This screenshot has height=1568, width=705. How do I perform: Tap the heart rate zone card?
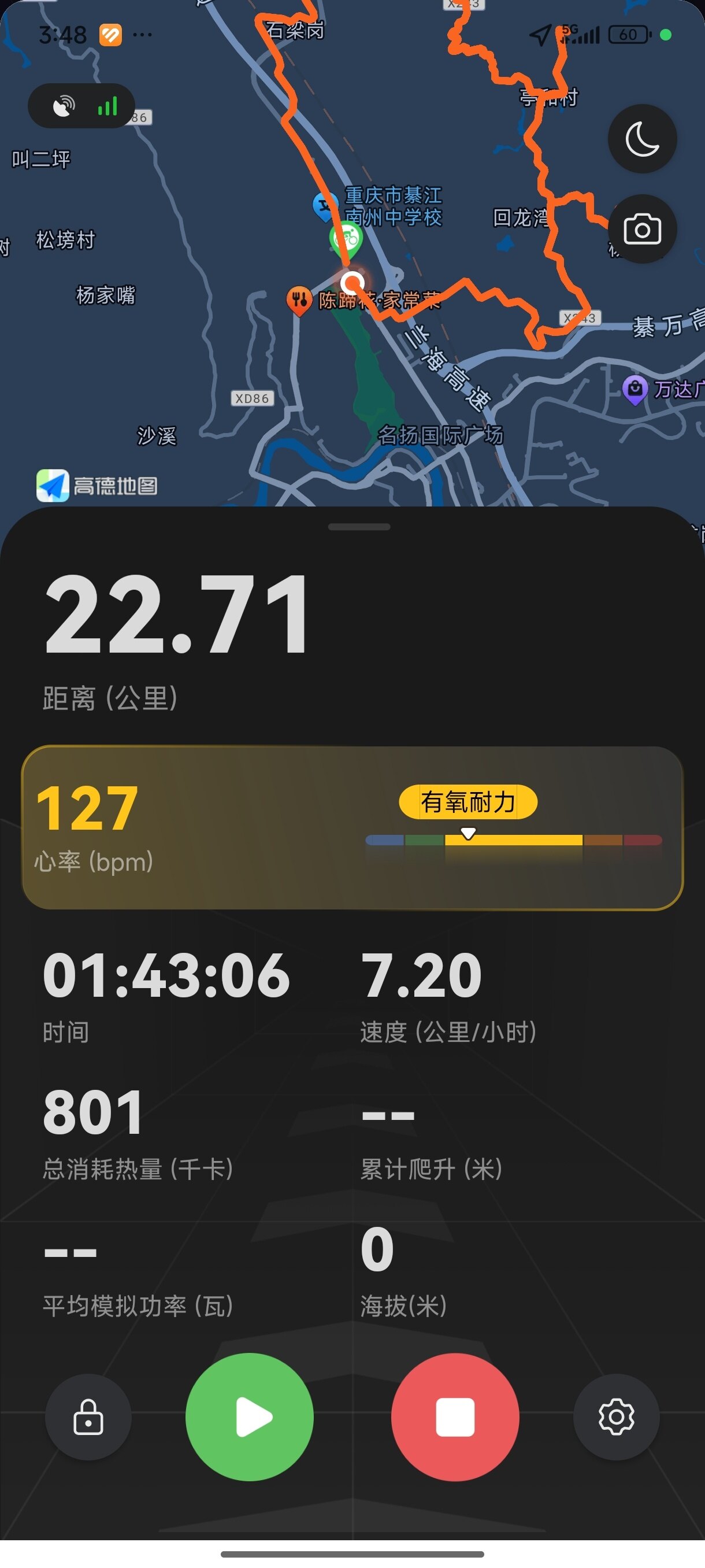(352, 827)
